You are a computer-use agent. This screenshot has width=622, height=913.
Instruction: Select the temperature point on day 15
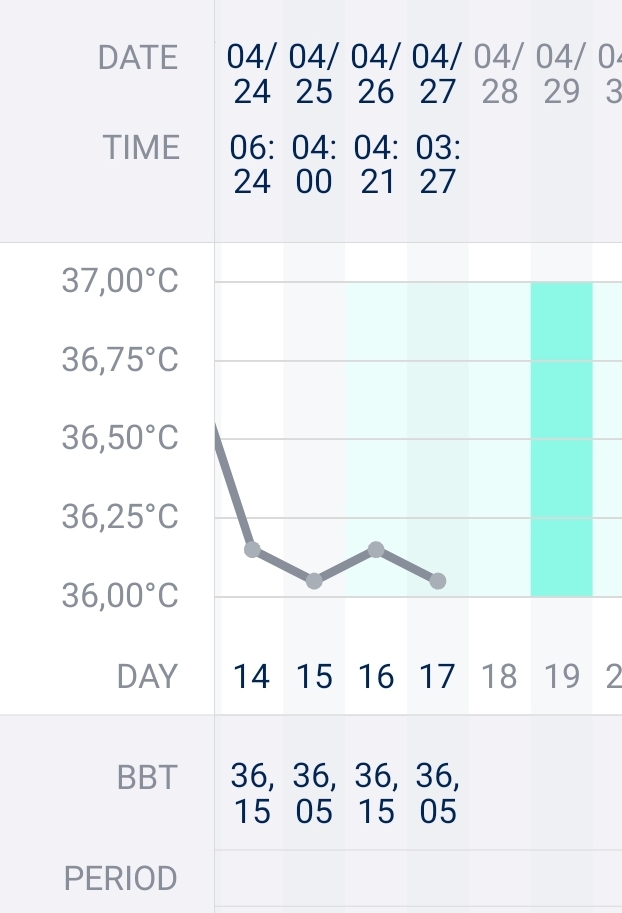point(314,581)
